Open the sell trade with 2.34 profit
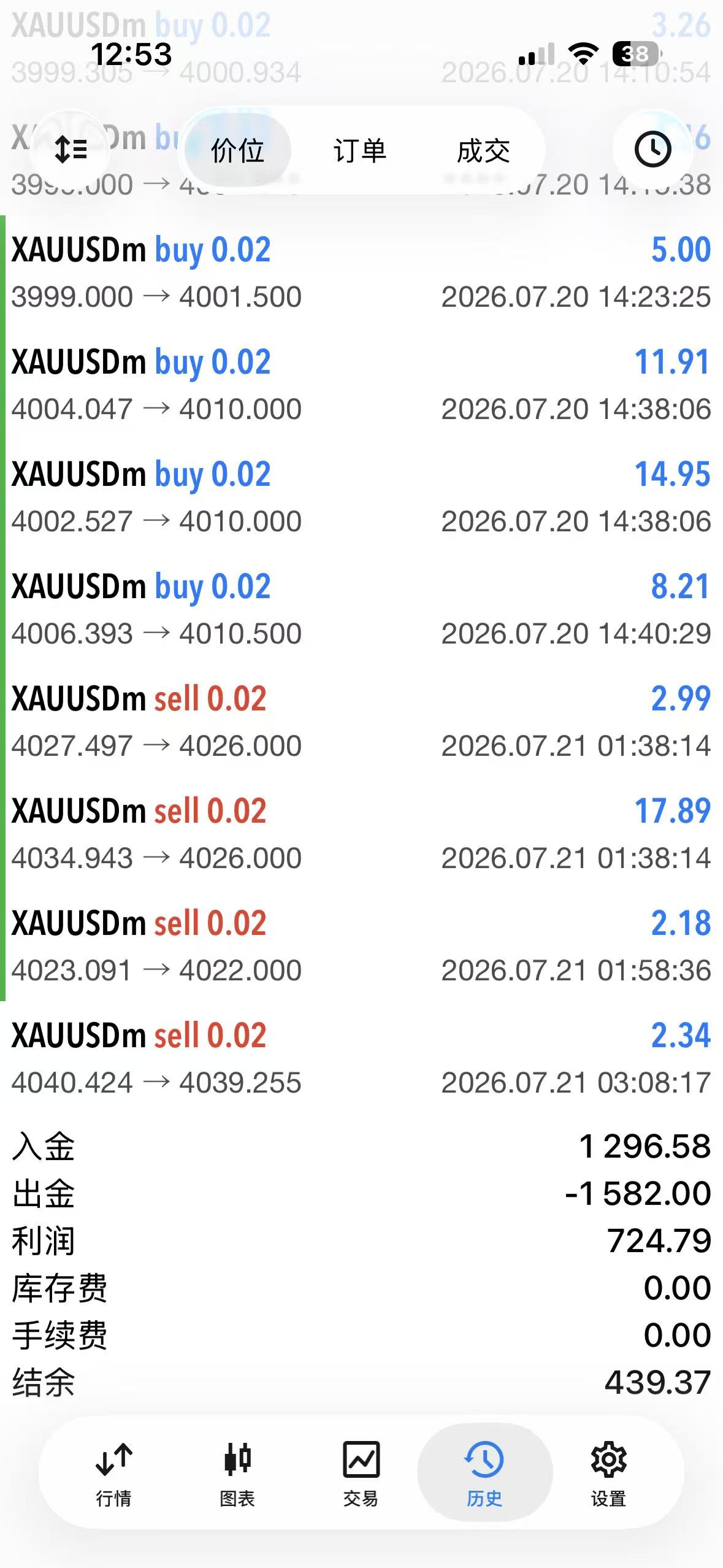Viewport: 723px width, 1568px height. (361, 1058)
